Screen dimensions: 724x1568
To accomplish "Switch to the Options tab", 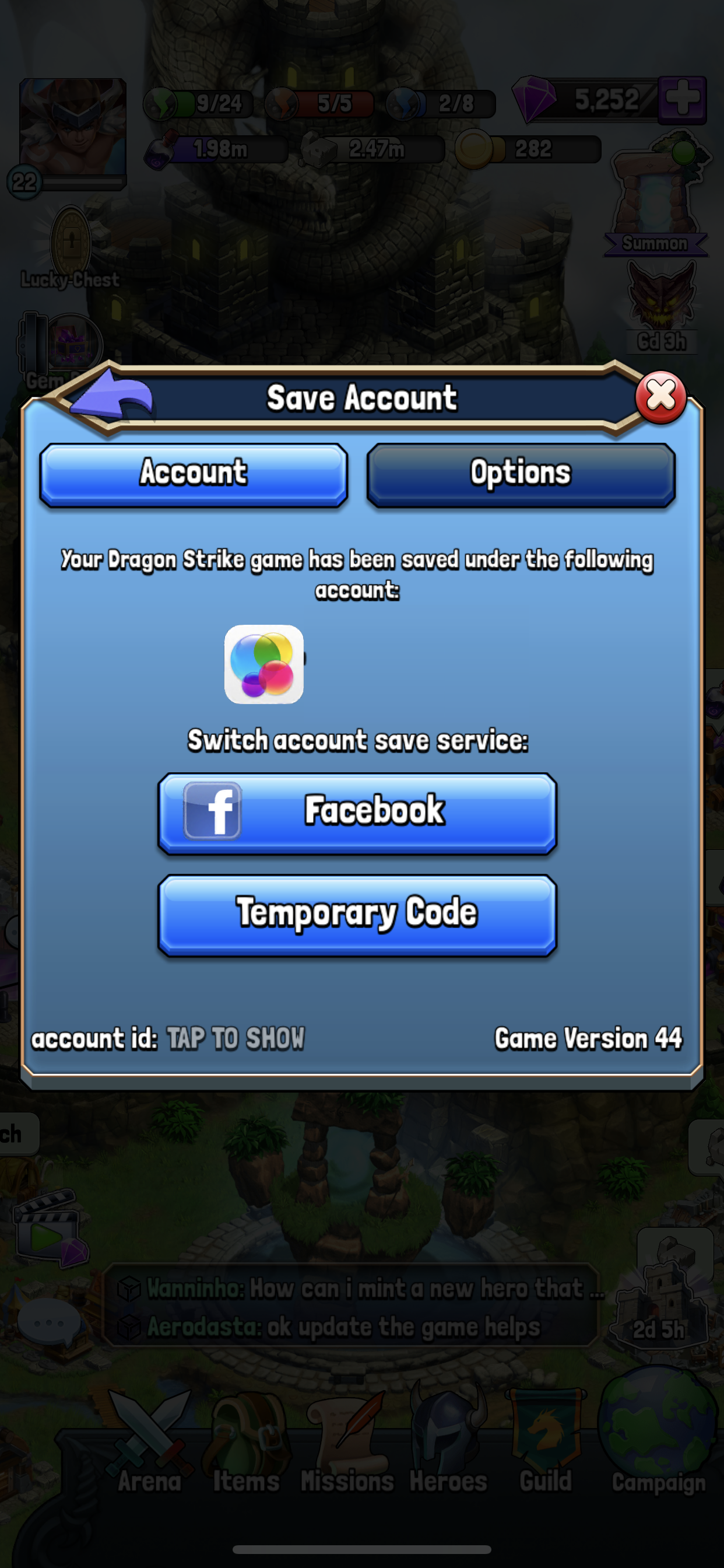I will click(521, 475).
